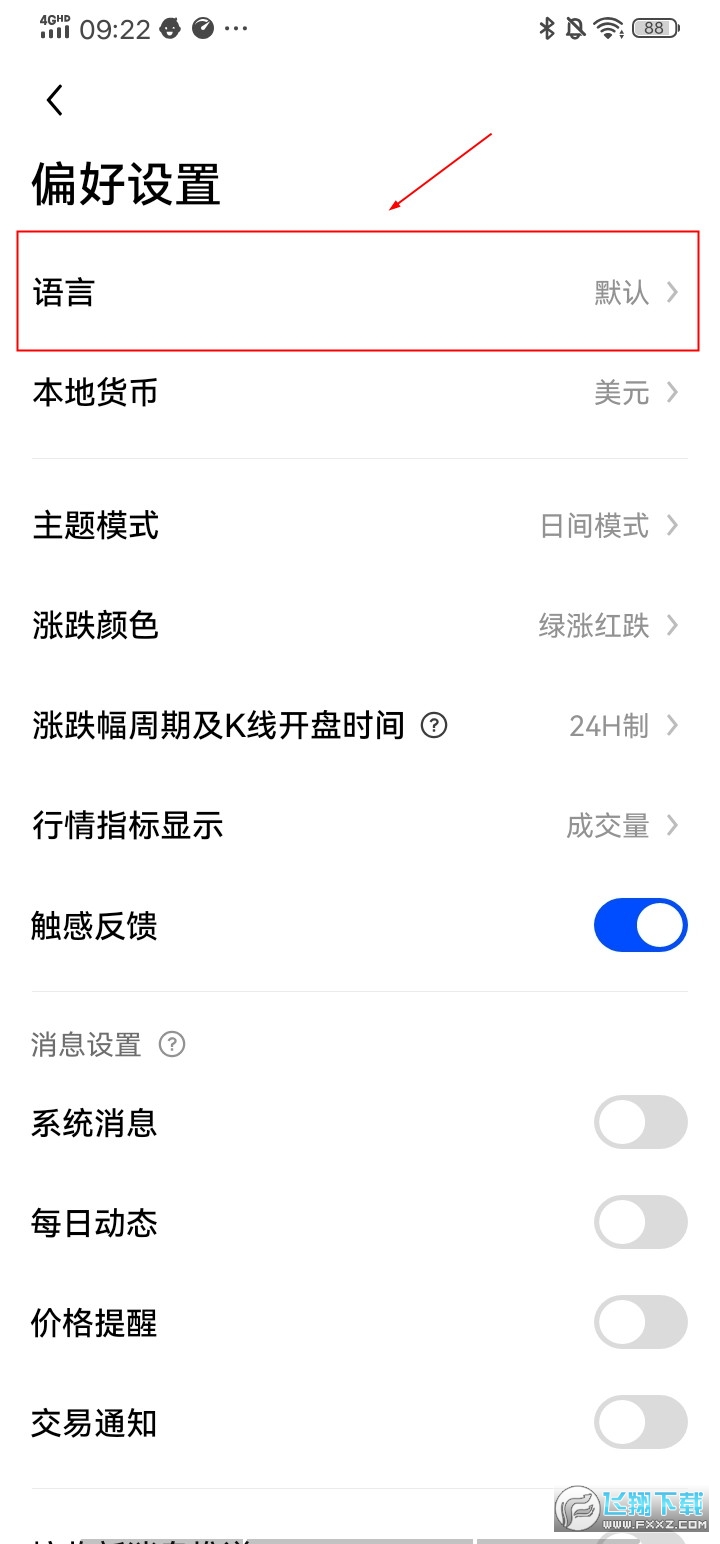
Task: Open the 主题模式 theme mode chooser
Action: tap(360, 526)
